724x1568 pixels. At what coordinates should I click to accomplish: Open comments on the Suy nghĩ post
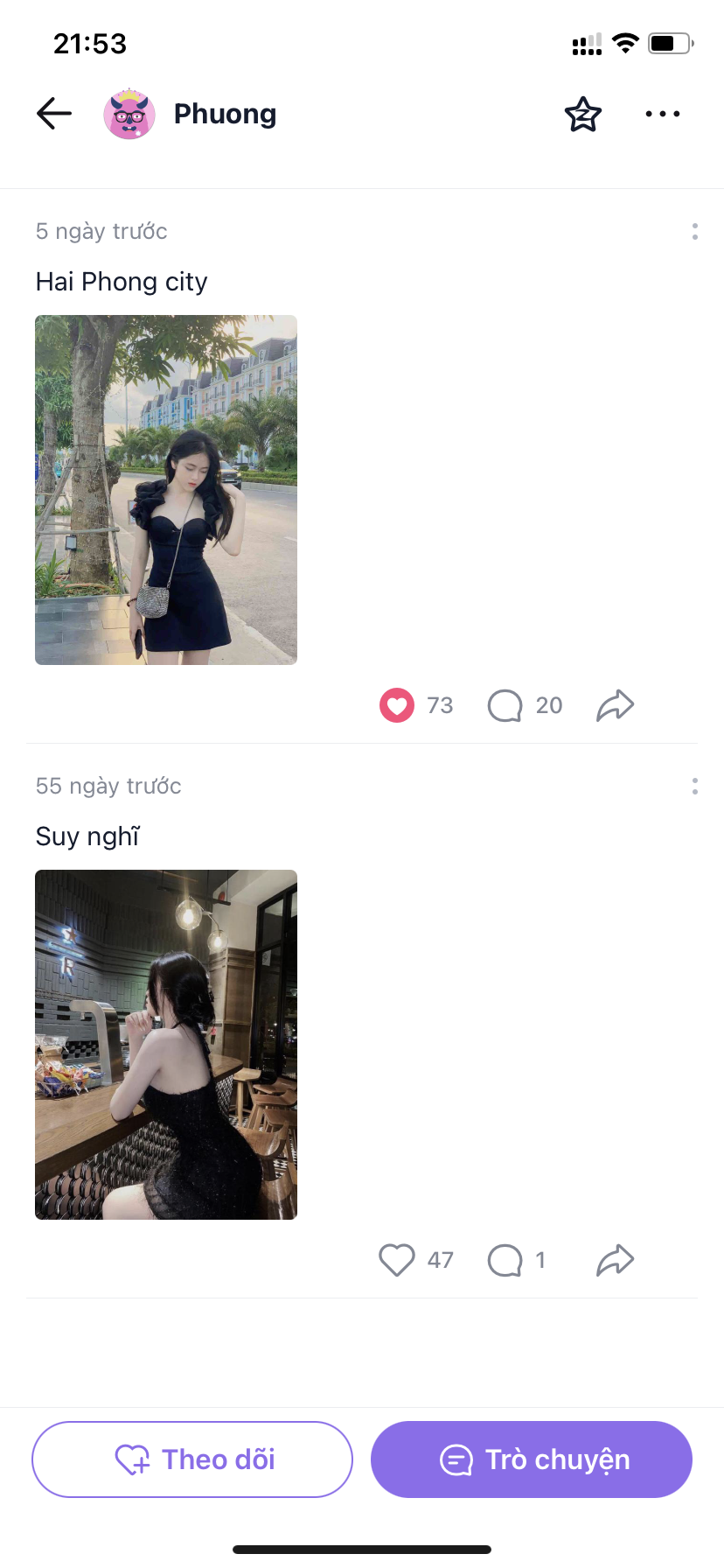click(x=505, y=1260)
